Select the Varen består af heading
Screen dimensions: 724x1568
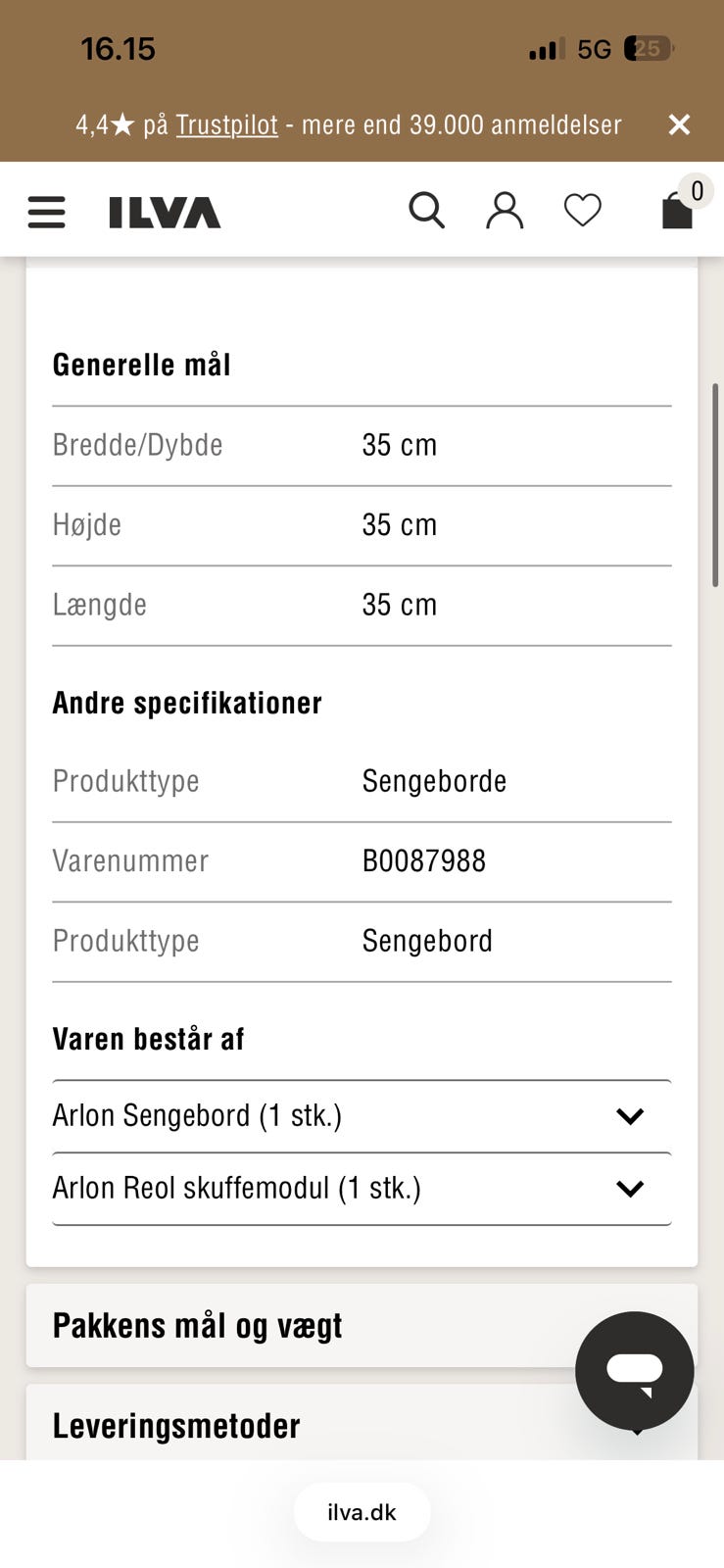pos(148,1039)
